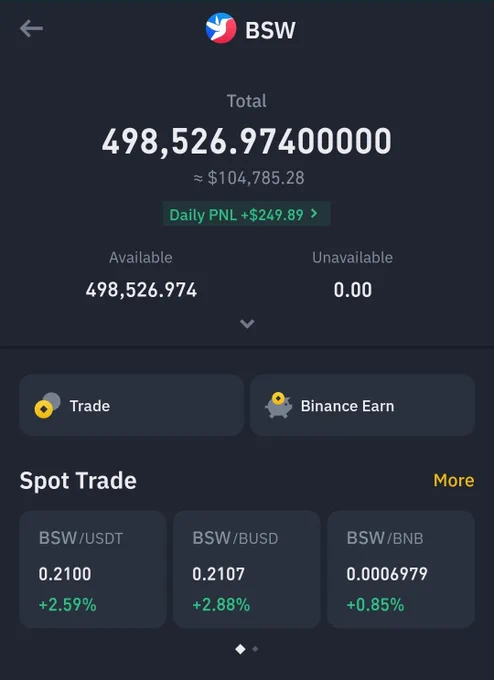Open the BSW/USDT pair card

pos(93,569)
